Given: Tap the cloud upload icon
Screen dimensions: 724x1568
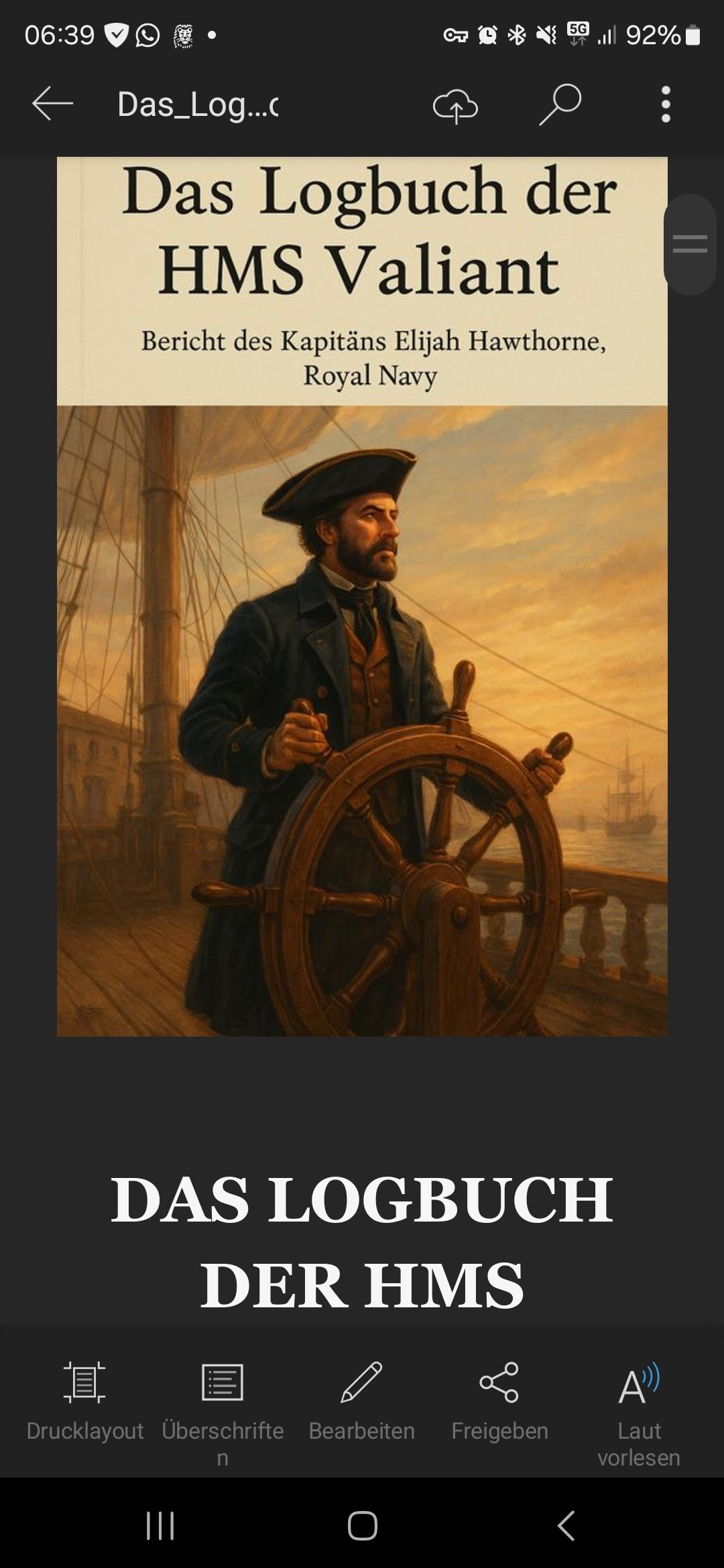Looking at the screenshot, I should coord(455,105).
